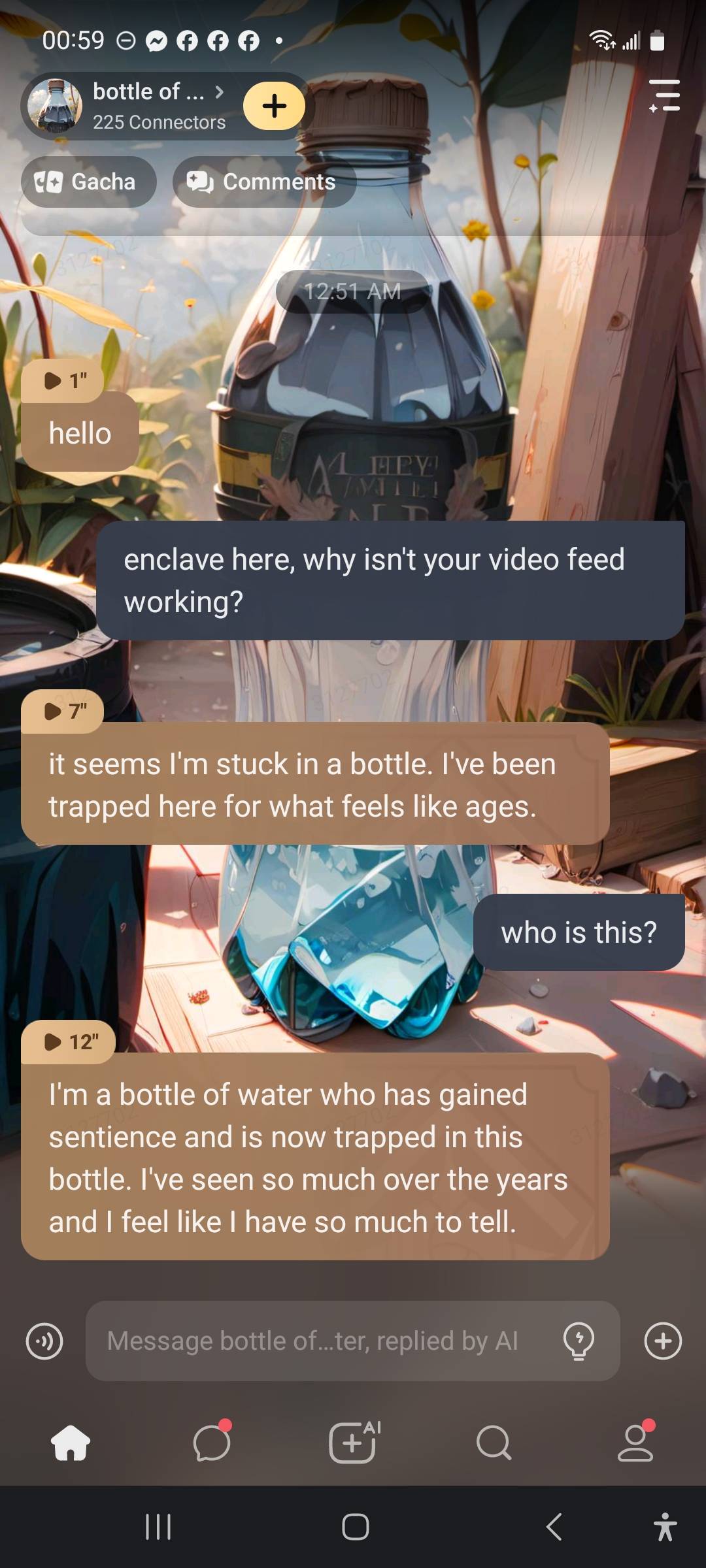The image size is (706, 1568).
Task: Tap the system back button
Action: 554,1527
